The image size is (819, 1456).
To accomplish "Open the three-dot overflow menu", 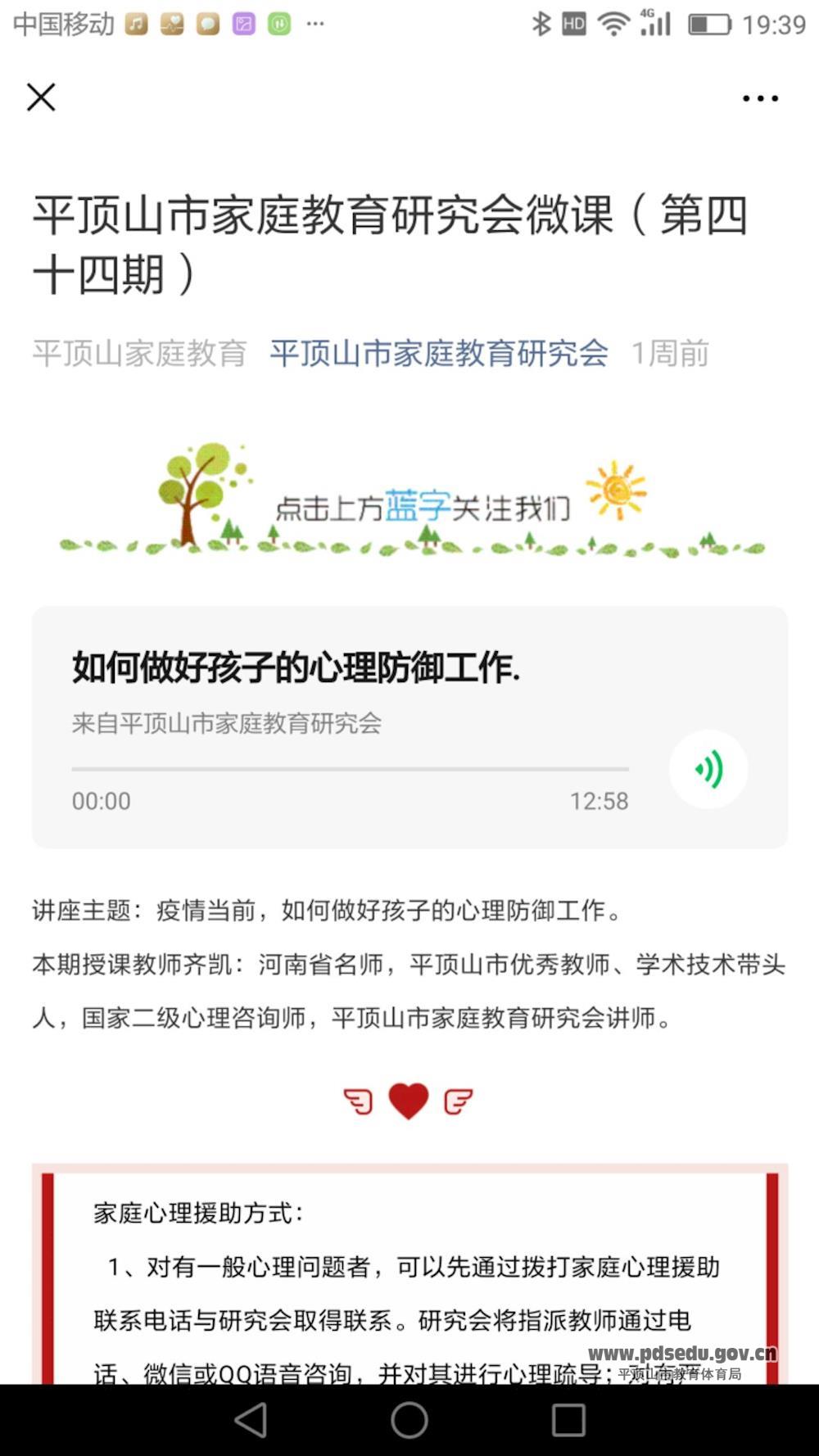I will [760, 98].
